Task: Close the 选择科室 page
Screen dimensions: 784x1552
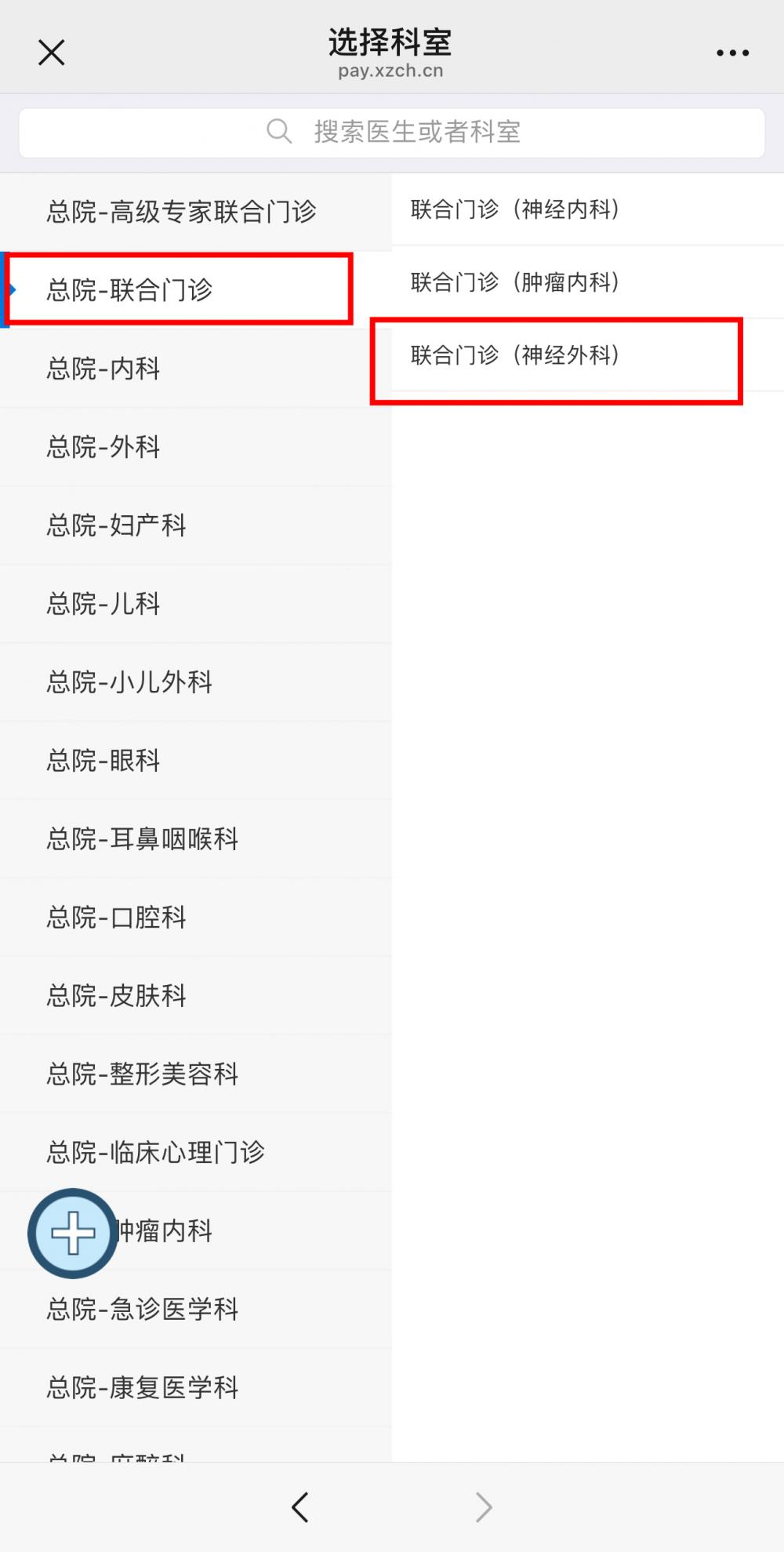Action: click(52, 53)
